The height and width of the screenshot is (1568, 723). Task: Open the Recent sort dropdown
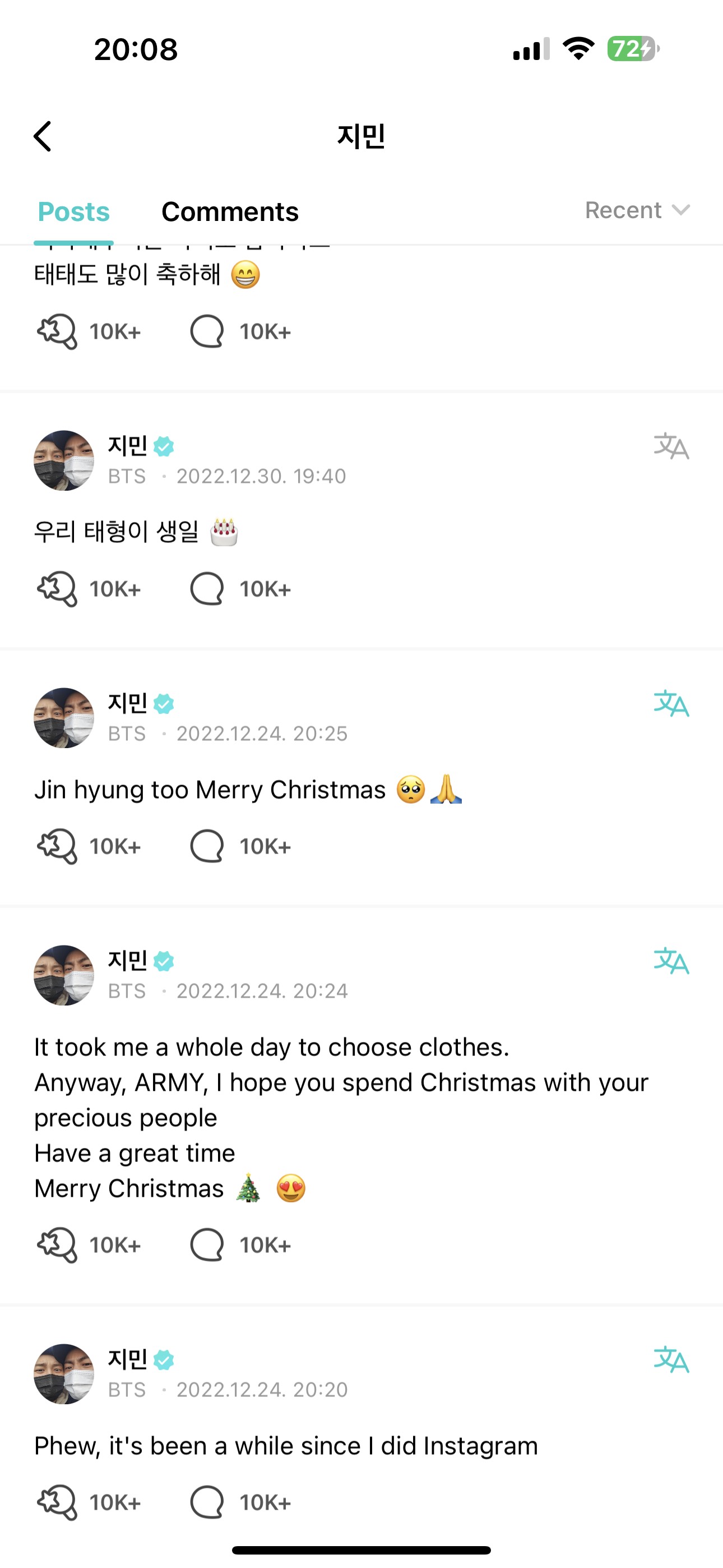637,210
